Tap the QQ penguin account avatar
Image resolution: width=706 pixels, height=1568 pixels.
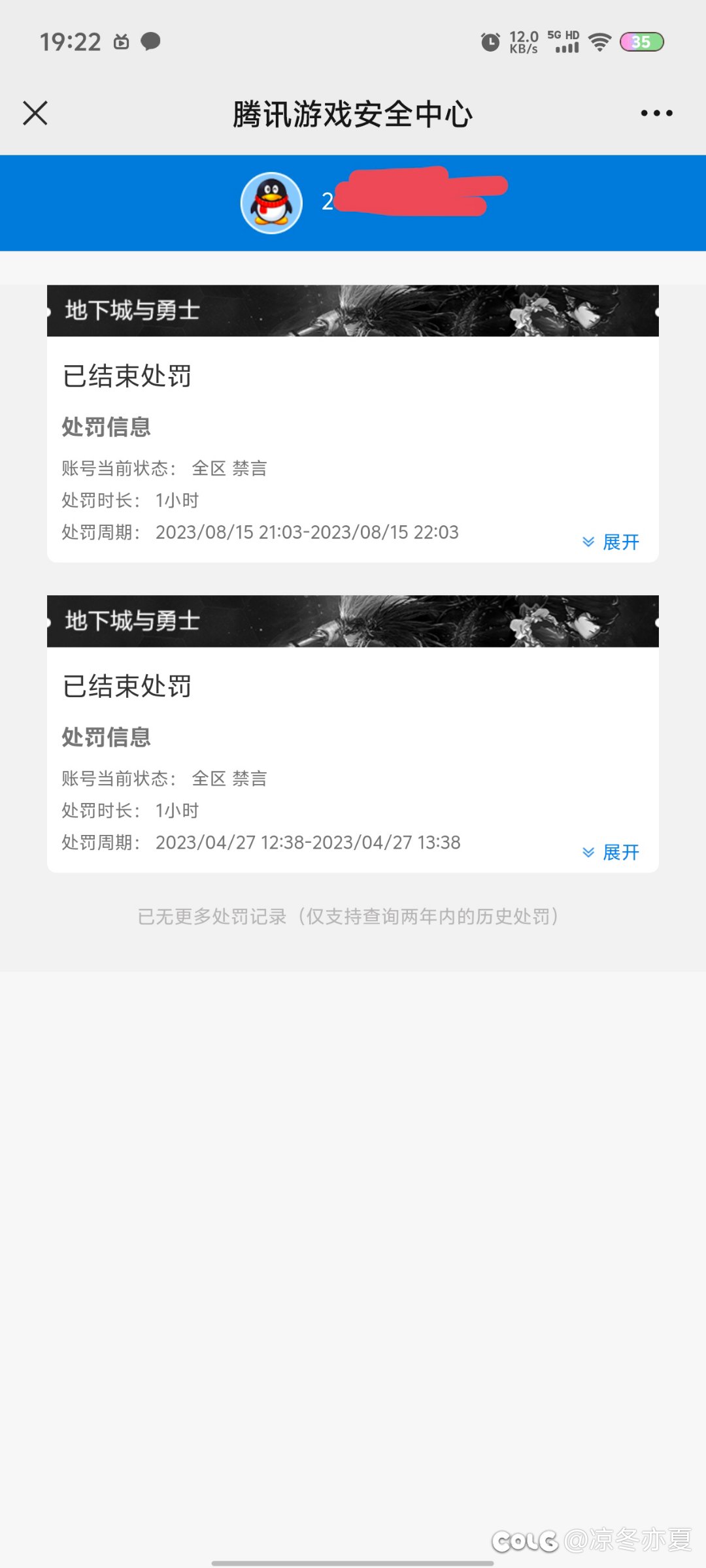click(x=271, y=203)
